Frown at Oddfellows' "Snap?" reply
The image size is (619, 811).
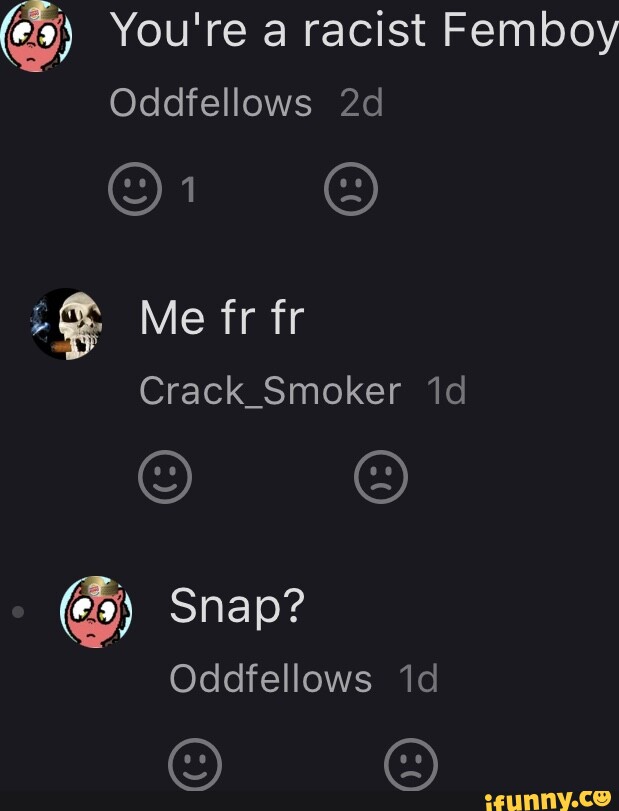pos(411,765)
